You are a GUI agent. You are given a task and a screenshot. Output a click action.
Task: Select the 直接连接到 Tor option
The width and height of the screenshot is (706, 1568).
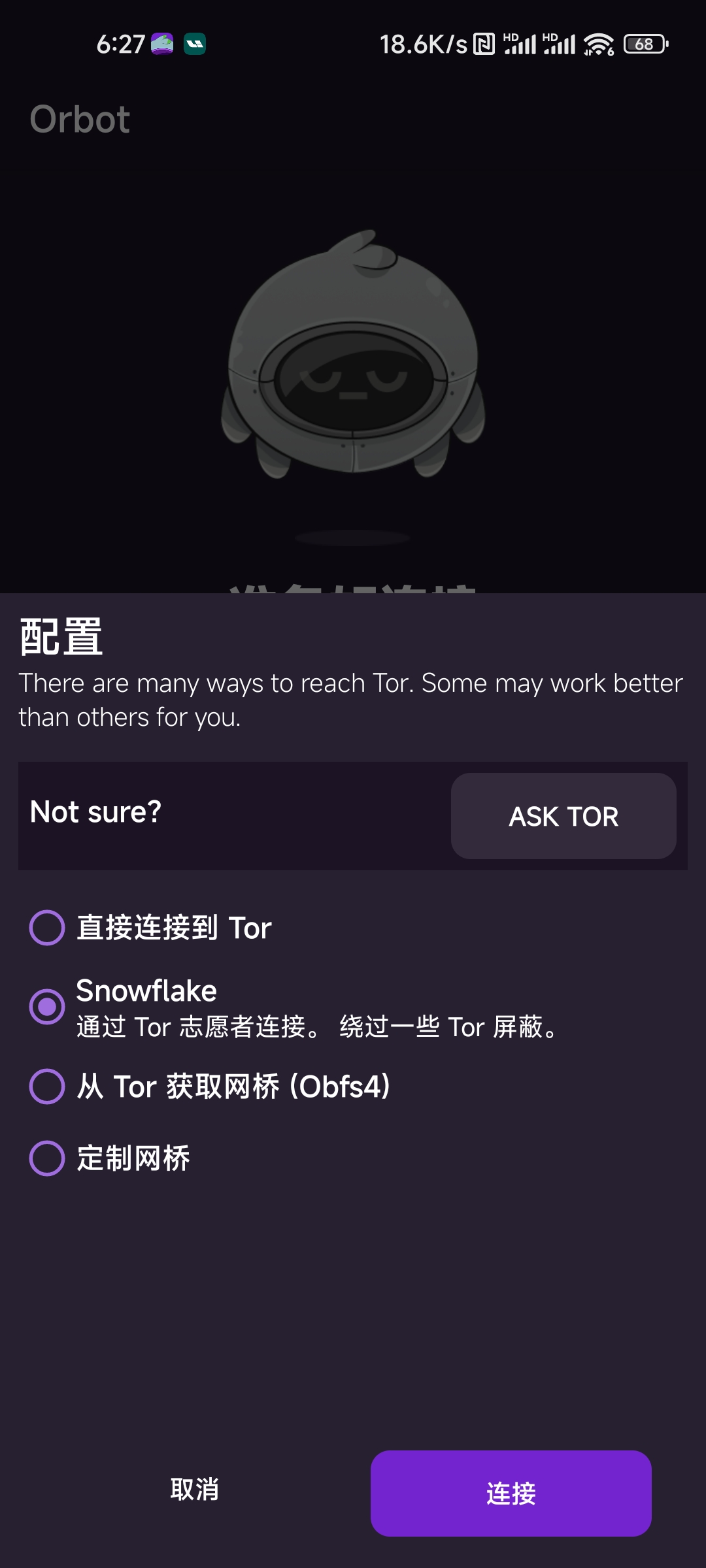(x=47, y=928)
